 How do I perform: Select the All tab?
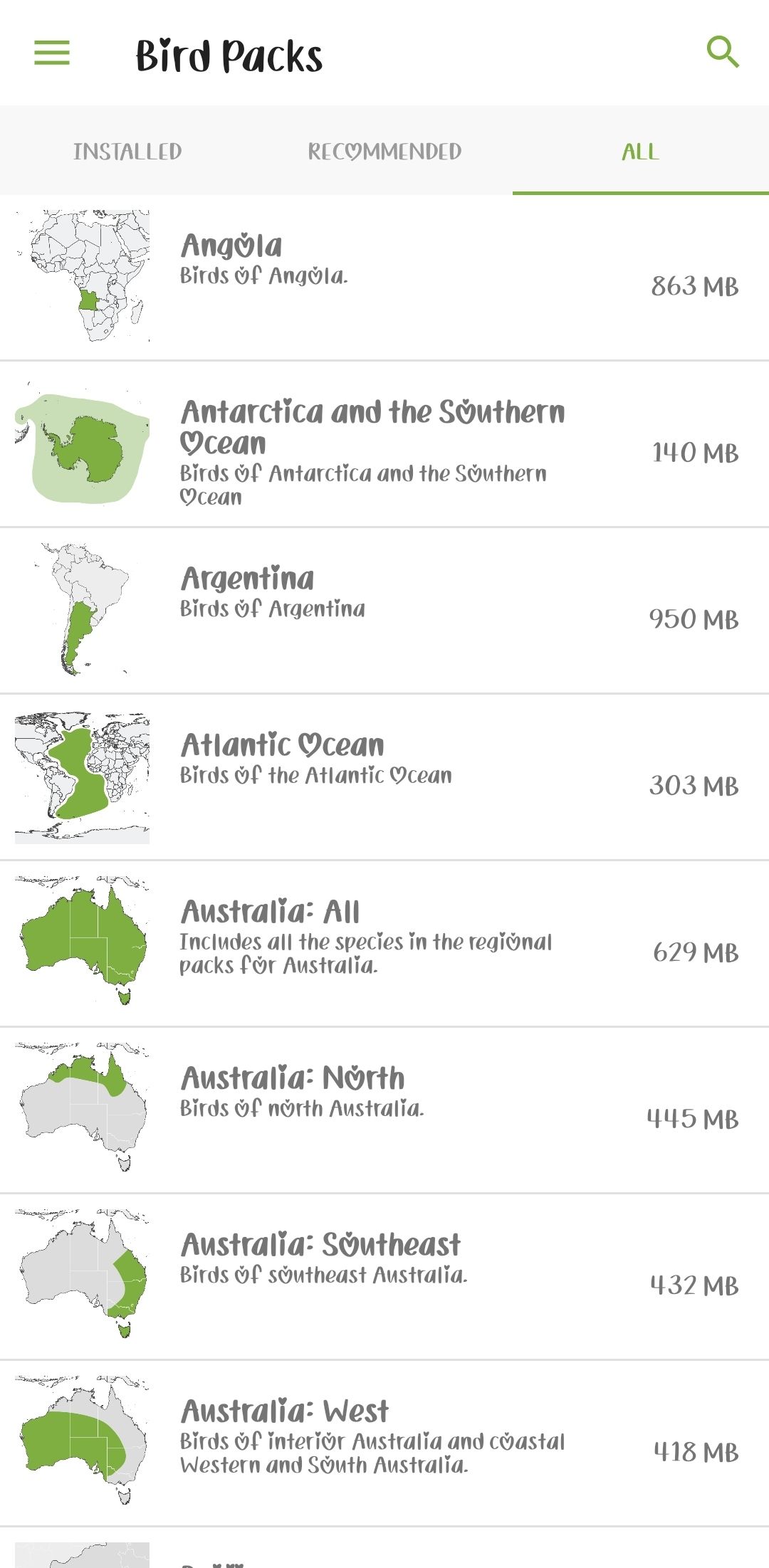[x=639, y=151]
